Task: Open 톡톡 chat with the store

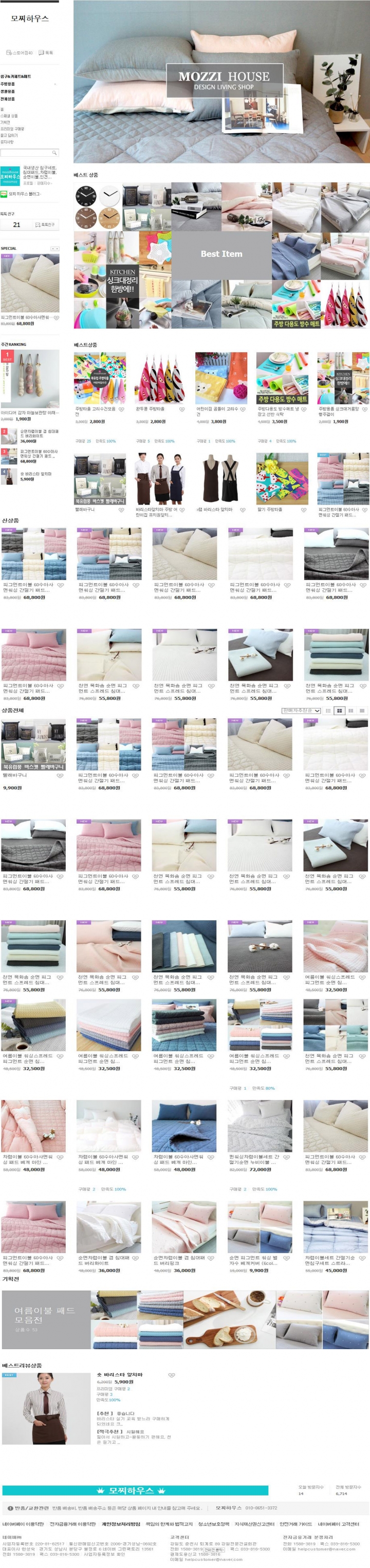Action: (46, 53)
